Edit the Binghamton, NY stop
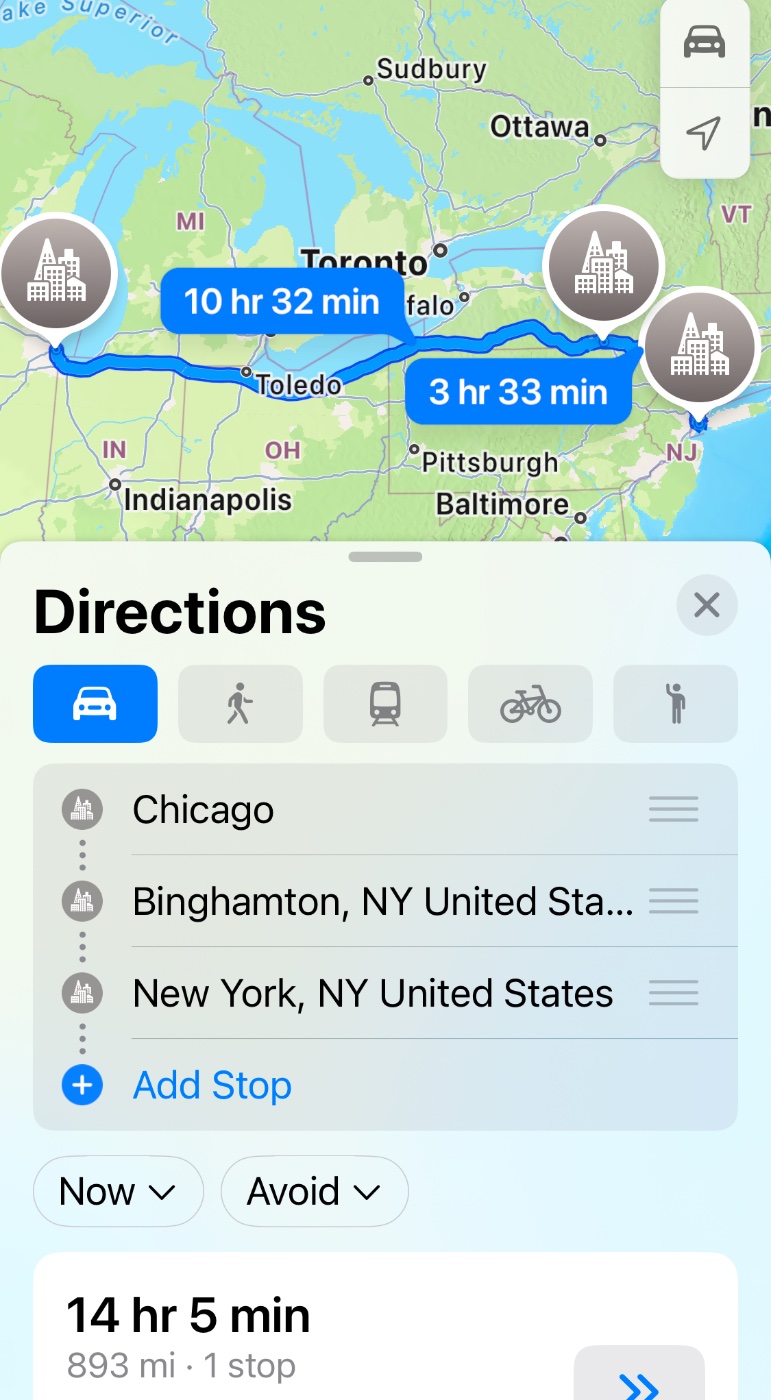771x1400 pixels. (x=382, y=902)
